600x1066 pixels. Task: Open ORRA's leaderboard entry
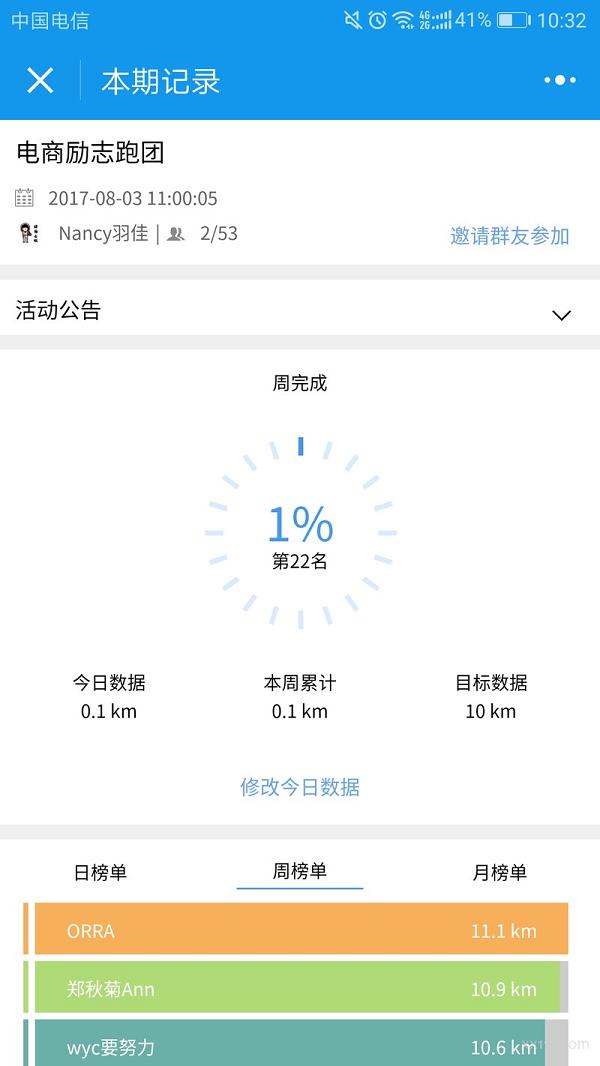coord(300,930)
